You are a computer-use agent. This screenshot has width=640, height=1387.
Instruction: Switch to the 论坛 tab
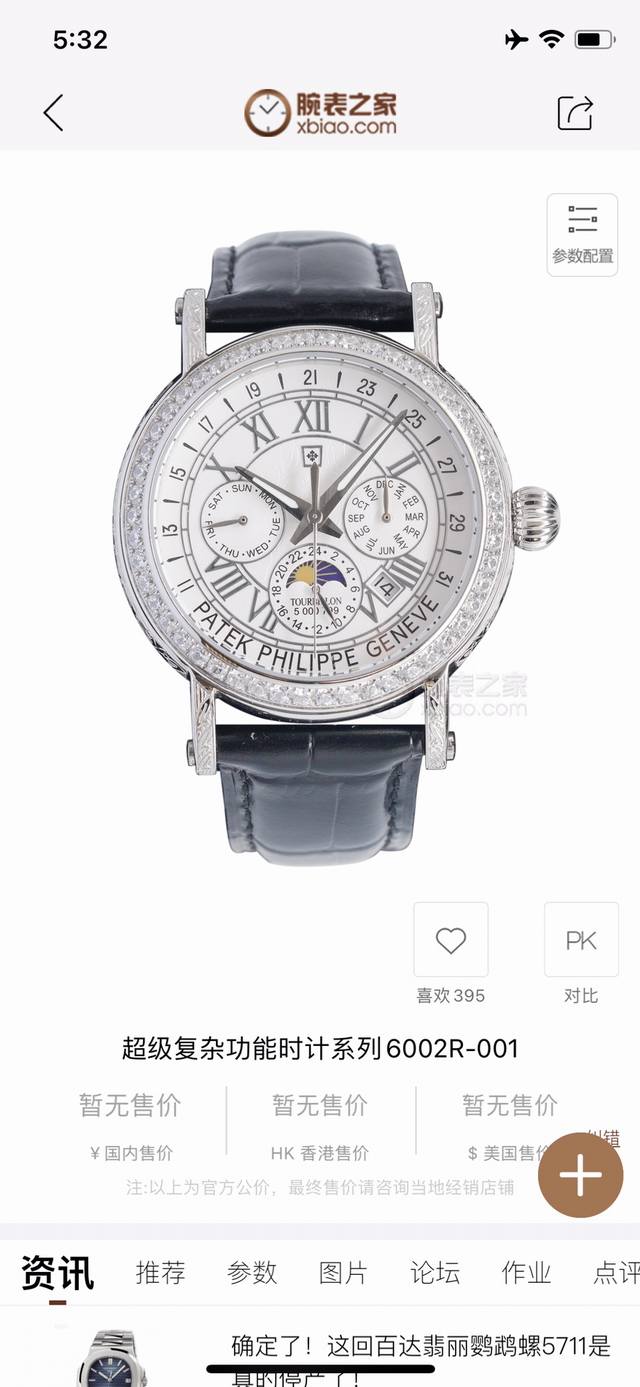click(435, 1272)
